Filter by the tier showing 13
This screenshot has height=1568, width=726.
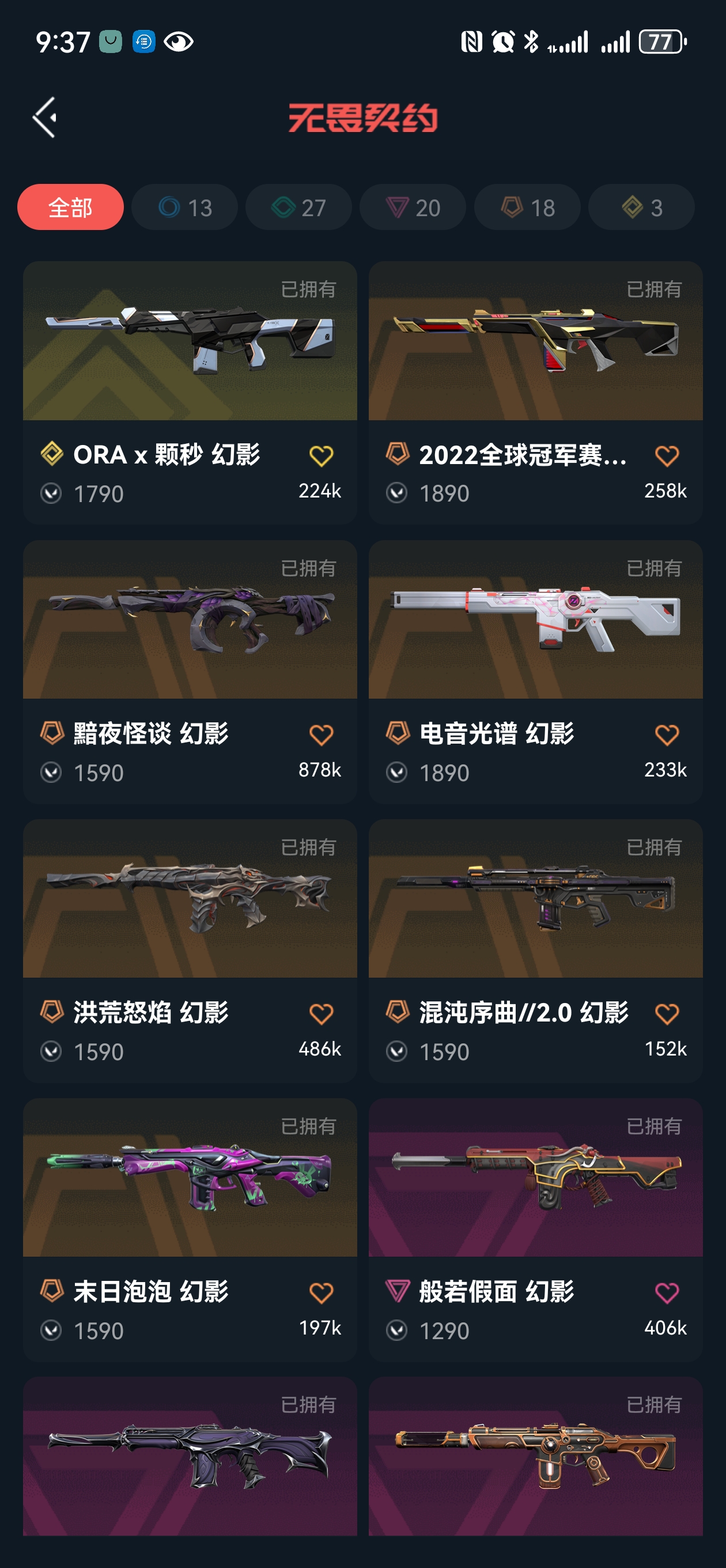[x=184, y=208]
